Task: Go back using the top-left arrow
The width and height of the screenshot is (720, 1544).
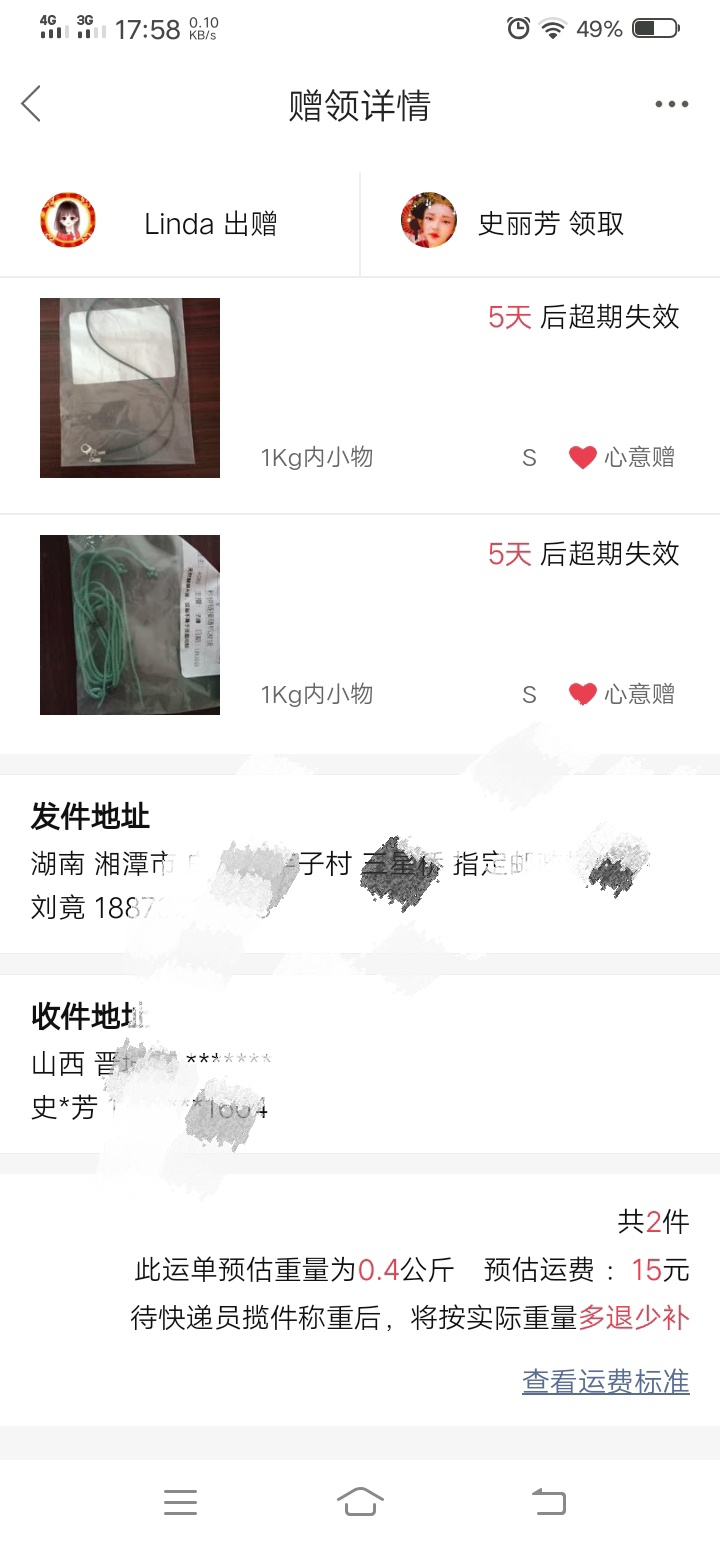Action: pyautogui.click(x=31, y=104)
